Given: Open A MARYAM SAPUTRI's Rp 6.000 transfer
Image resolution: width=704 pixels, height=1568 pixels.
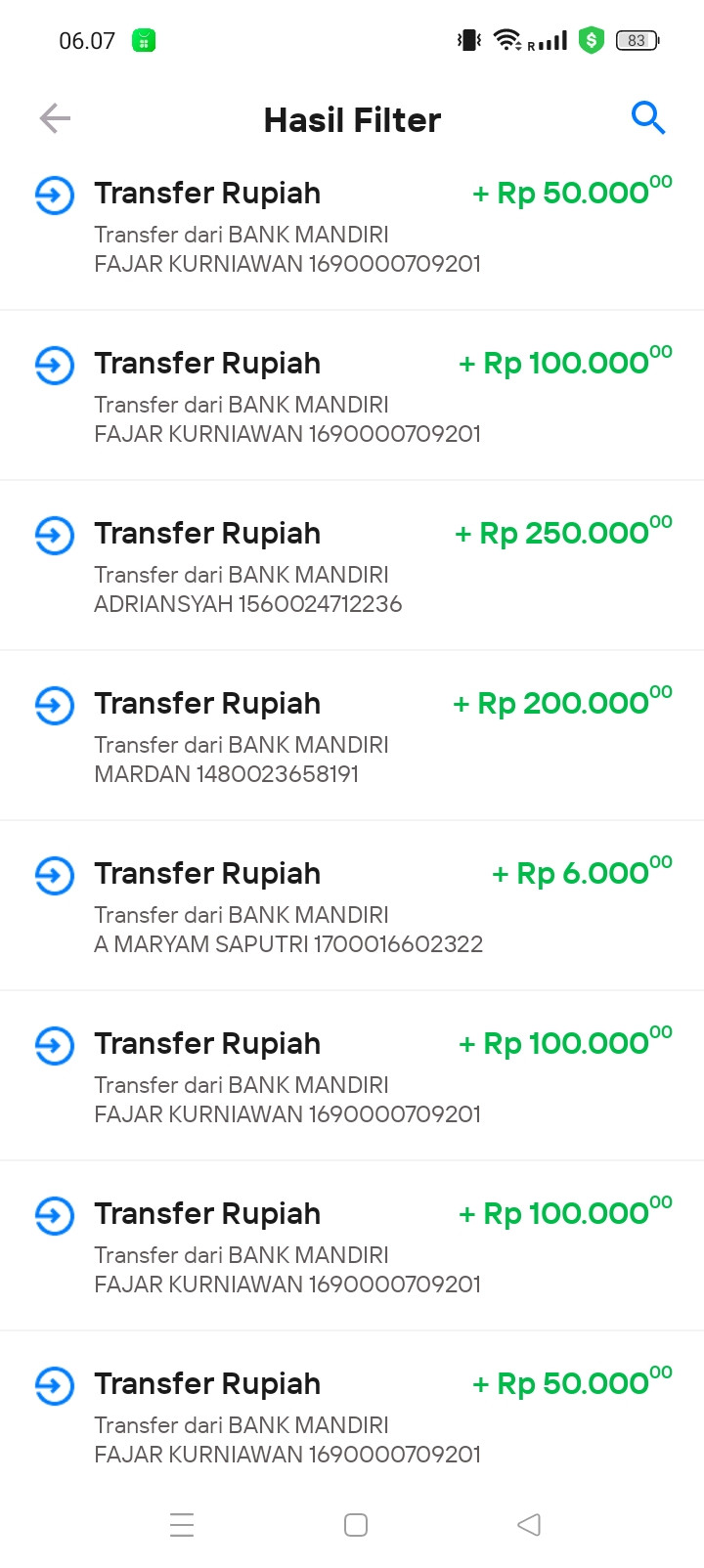Looking at the screenshot, I should pos(352,906).
